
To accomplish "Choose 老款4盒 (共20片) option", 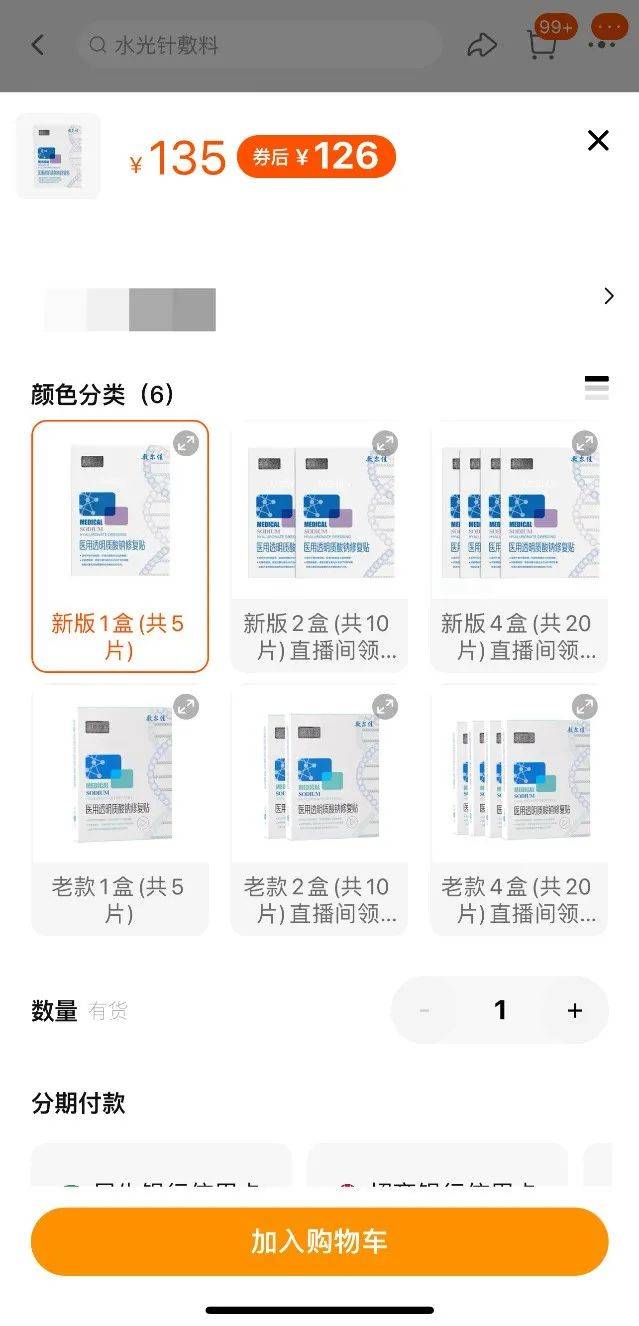I will click(518, 810).
